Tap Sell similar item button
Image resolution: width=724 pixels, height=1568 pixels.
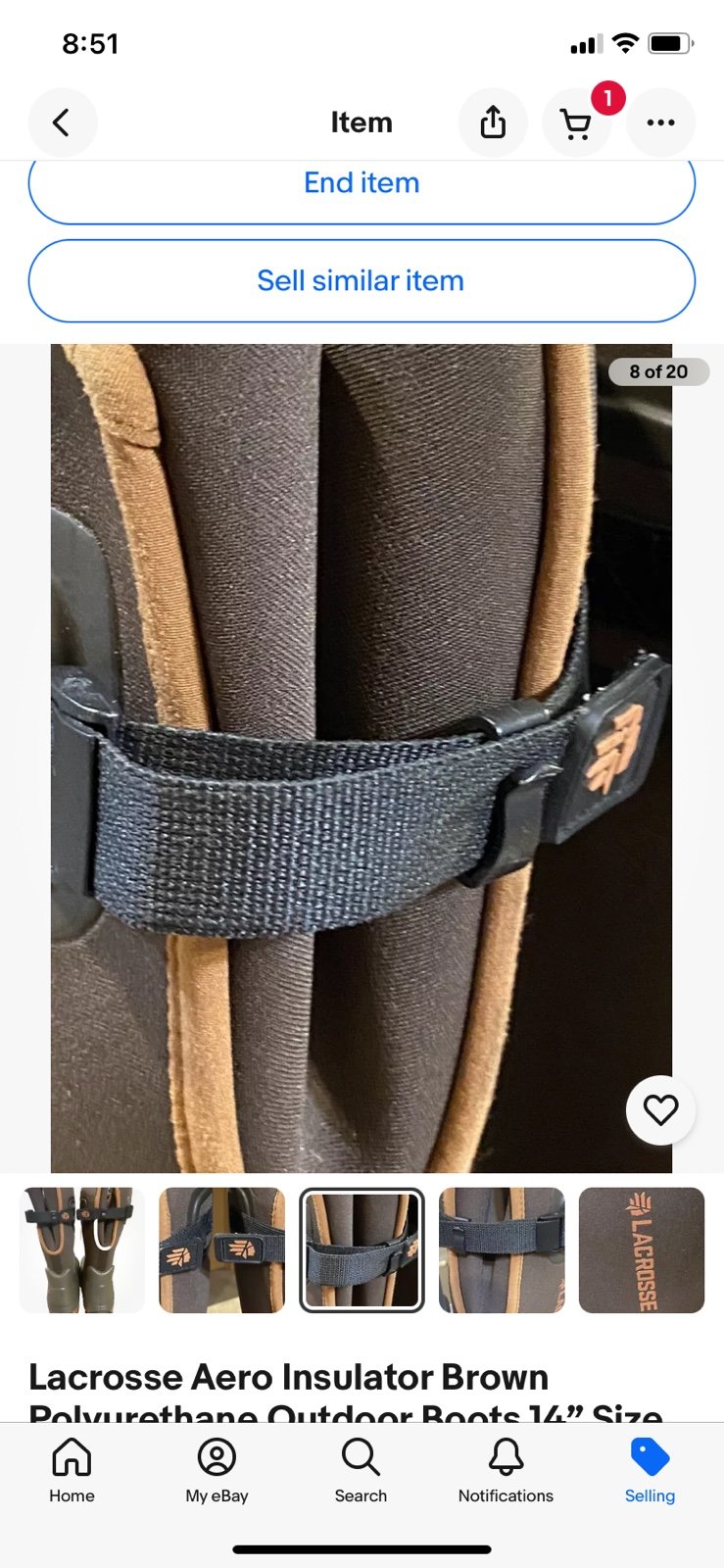click(362, 281)
